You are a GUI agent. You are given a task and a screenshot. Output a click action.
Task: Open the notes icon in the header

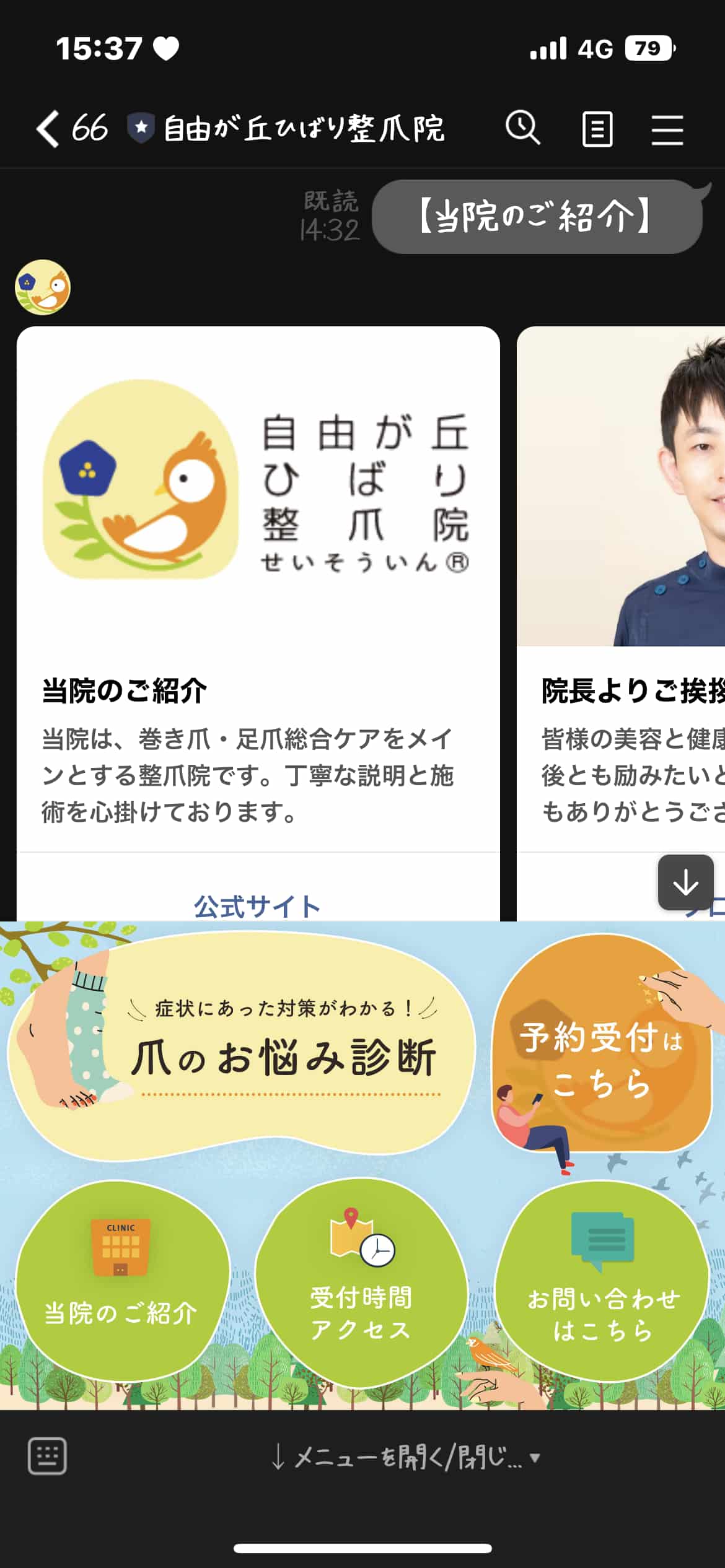point(597,129)
